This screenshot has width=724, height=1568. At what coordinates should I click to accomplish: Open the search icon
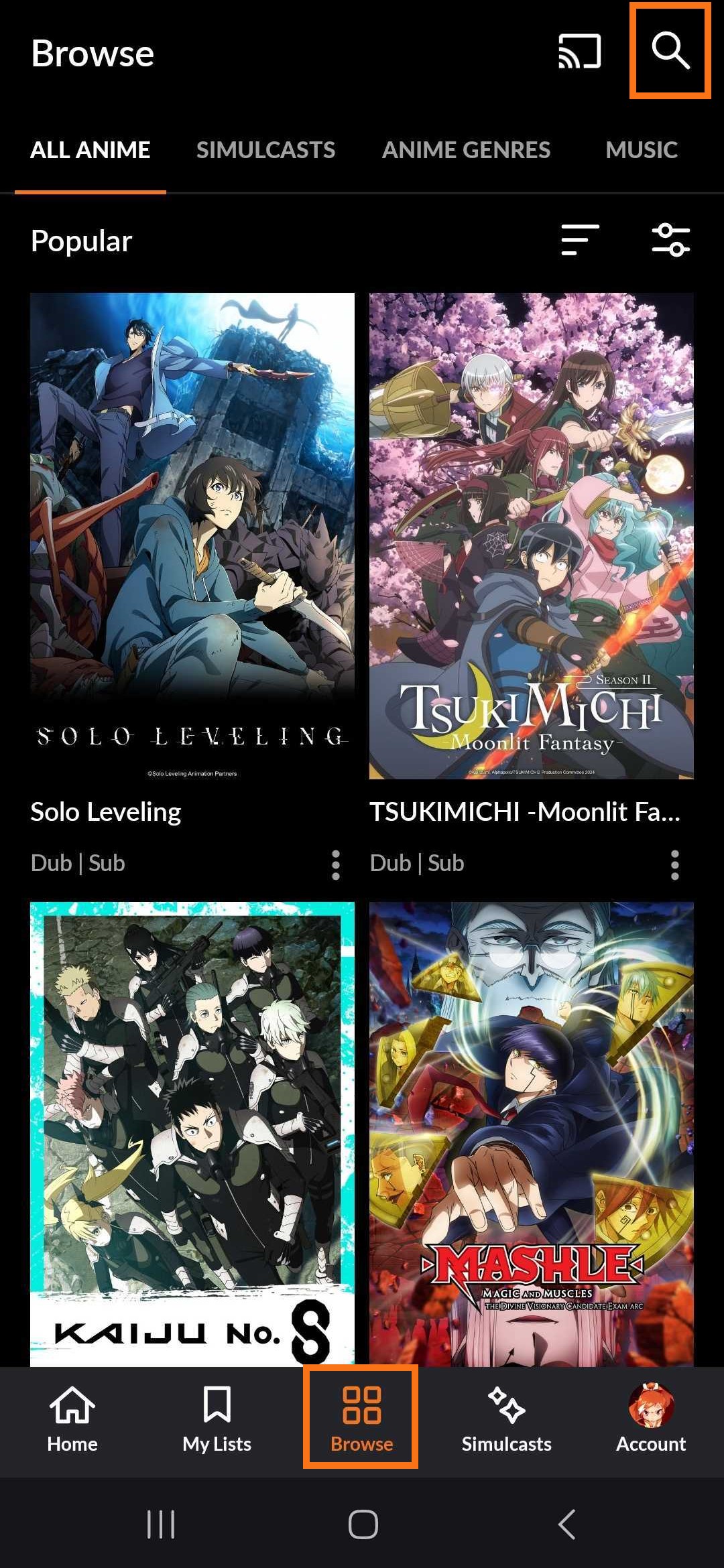click(670, 51)
